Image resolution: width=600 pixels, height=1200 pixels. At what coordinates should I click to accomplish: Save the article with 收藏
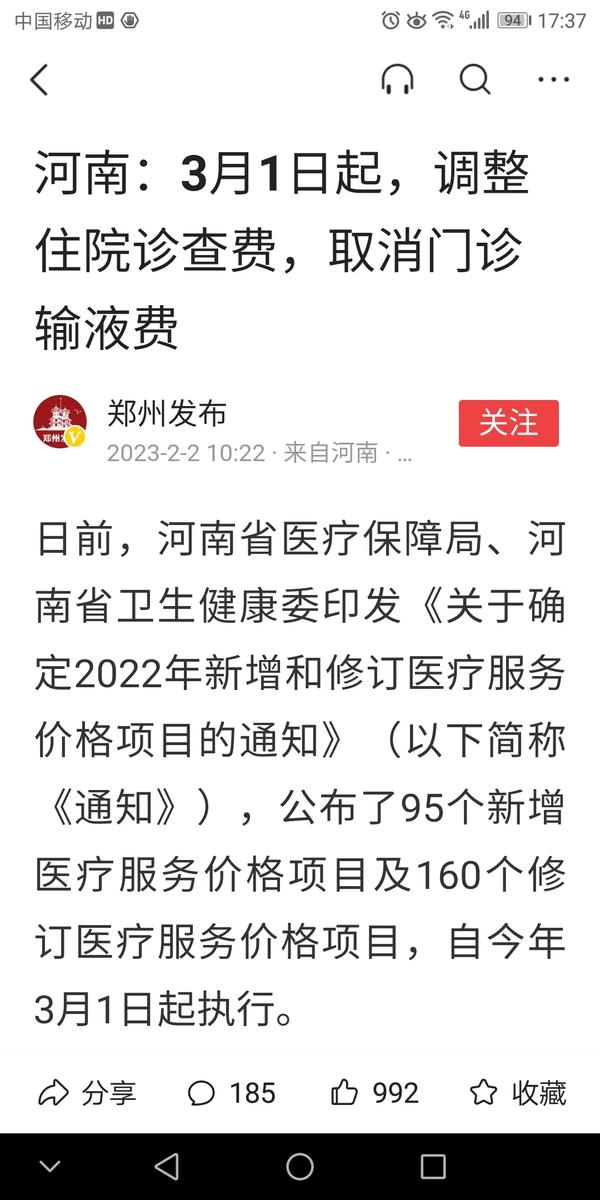point(518,1093)
